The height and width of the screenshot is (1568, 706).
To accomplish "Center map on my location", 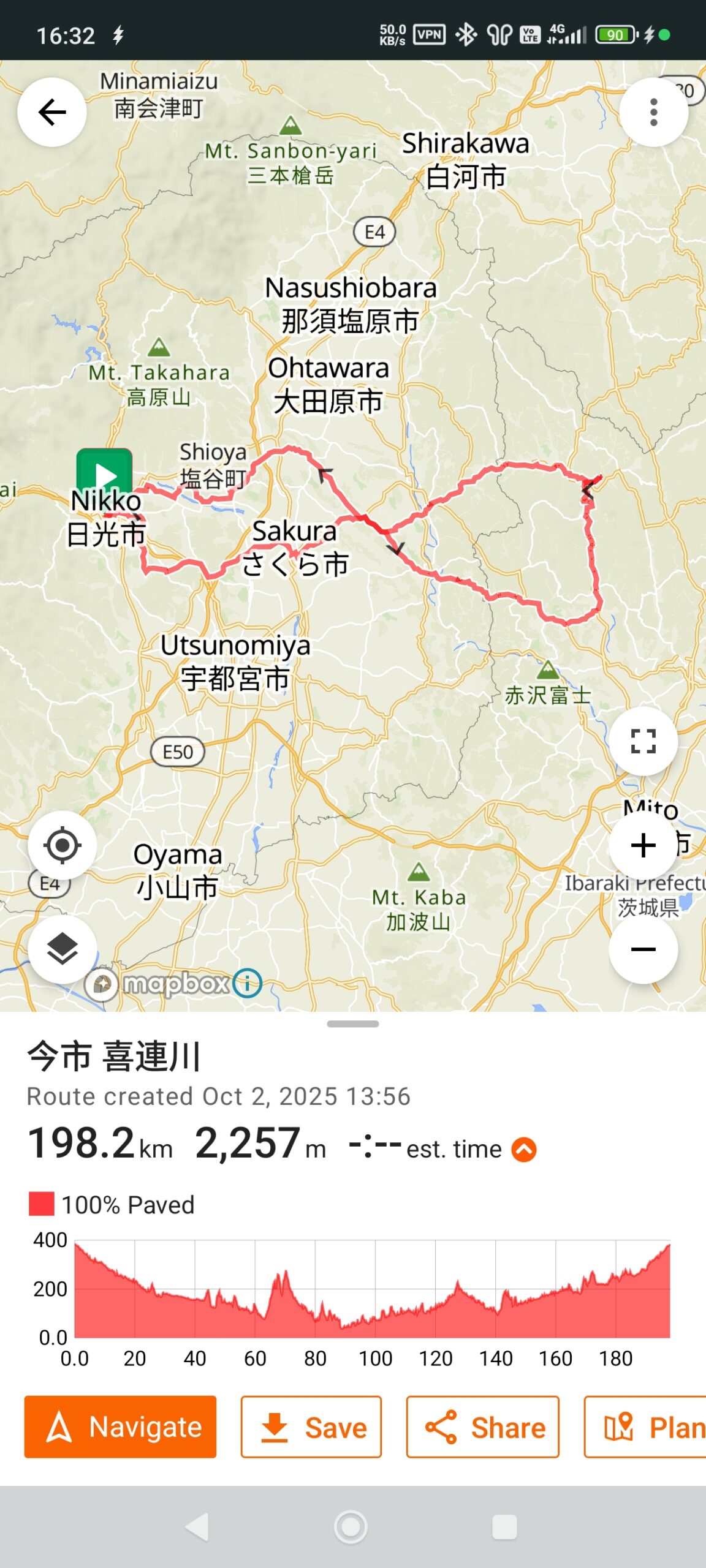I will point(63,845).
